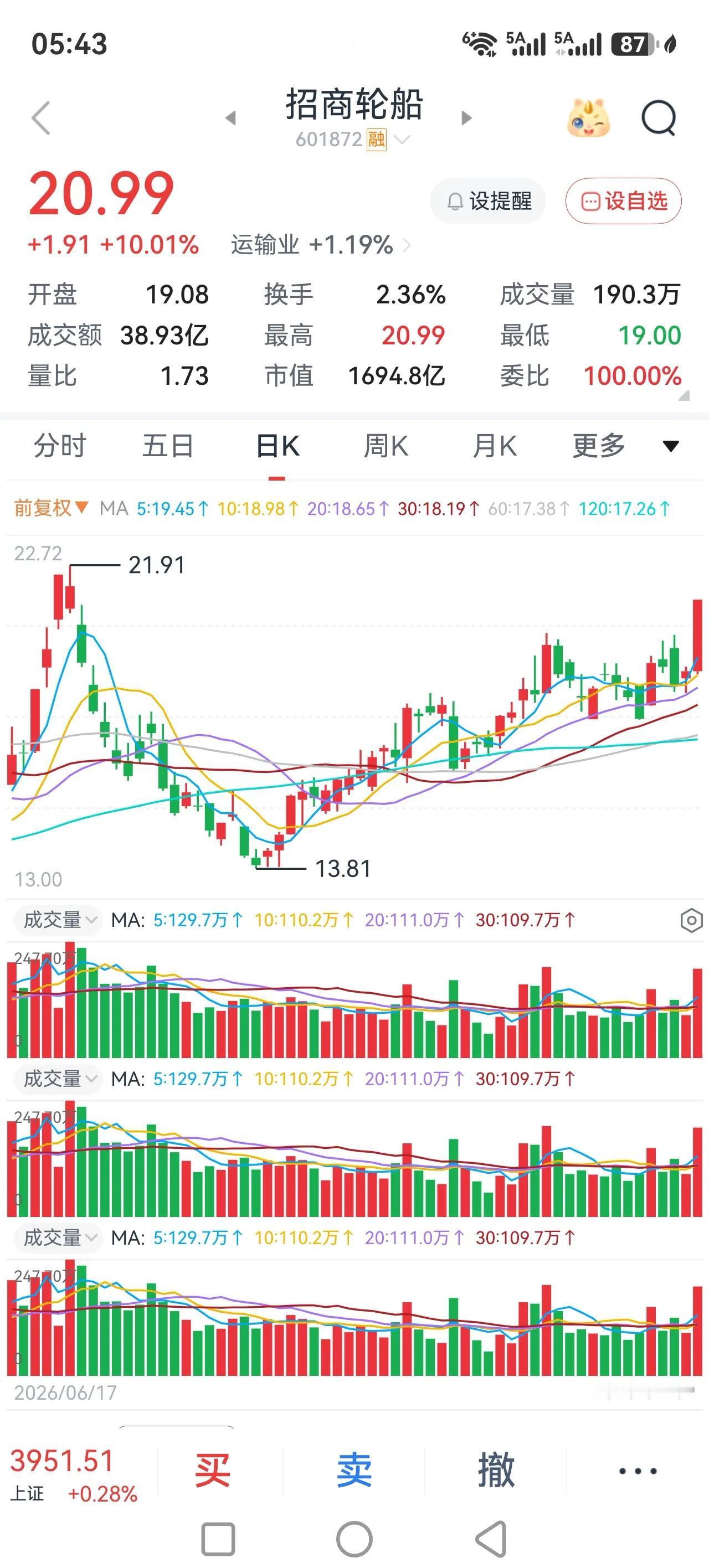Select the 月K tab
Viewport: 709px width, 1568px height.
pos(495,446)
